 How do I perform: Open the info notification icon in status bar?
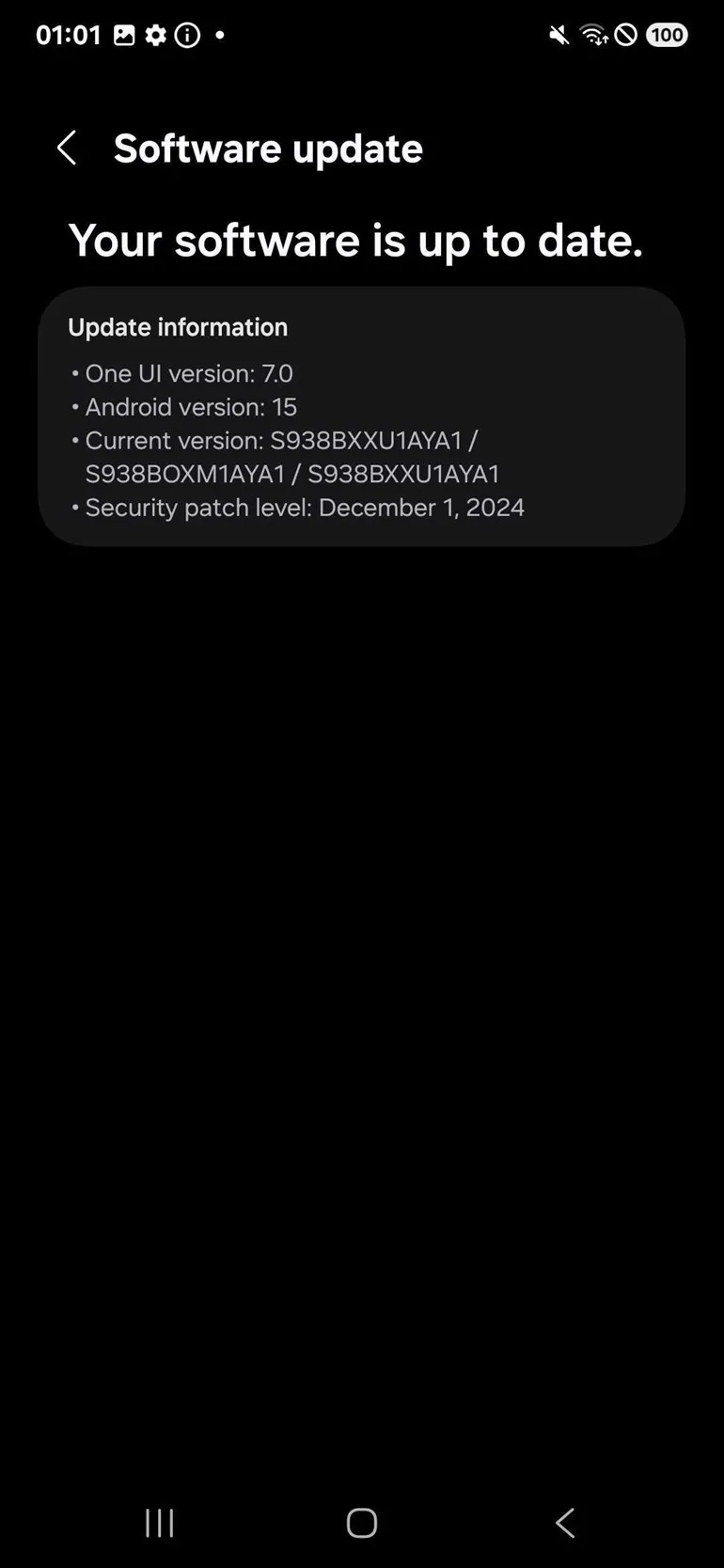coord(186,35)
